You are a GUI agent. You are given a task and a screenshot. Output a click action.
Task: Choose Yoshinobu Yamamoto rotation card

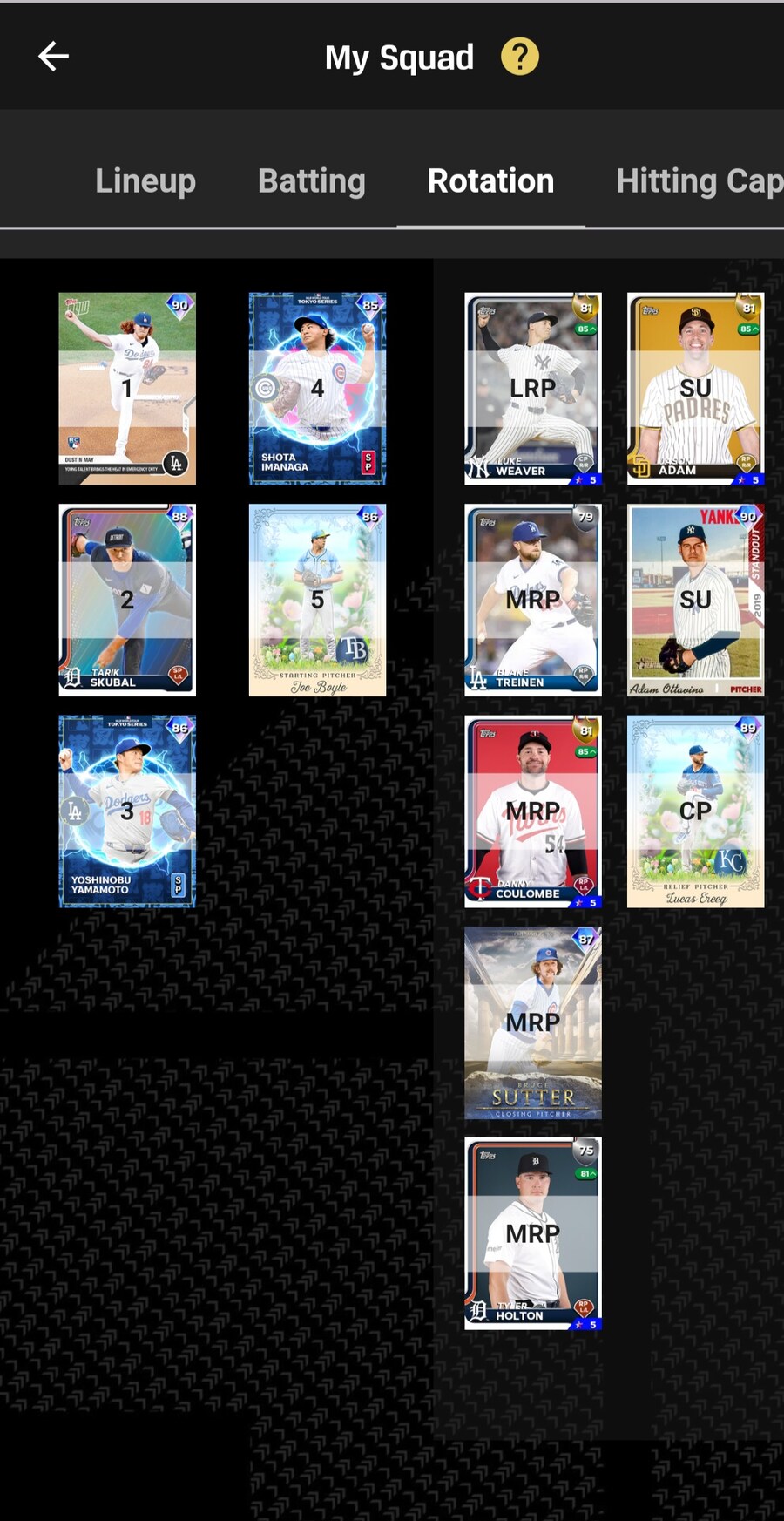pos(127,811)
